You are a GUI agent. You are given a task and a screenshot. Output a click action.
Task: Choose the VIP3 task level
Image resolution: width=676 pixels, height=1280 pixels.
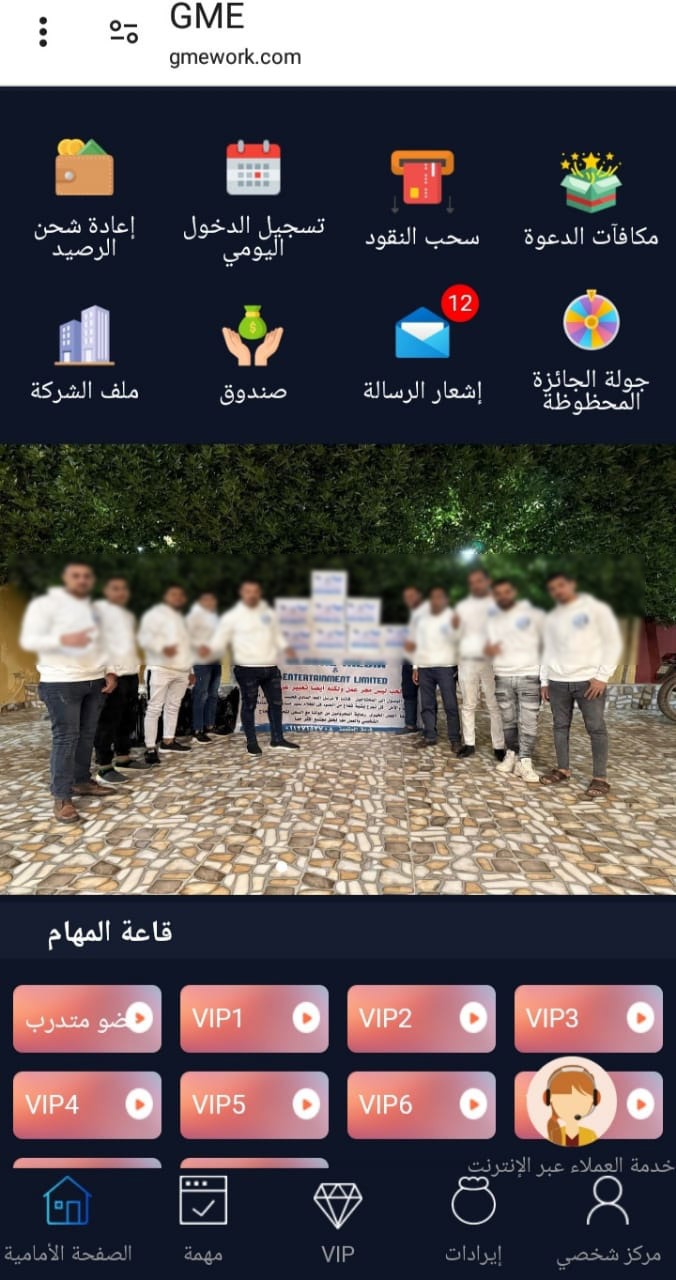point(588,1018)
